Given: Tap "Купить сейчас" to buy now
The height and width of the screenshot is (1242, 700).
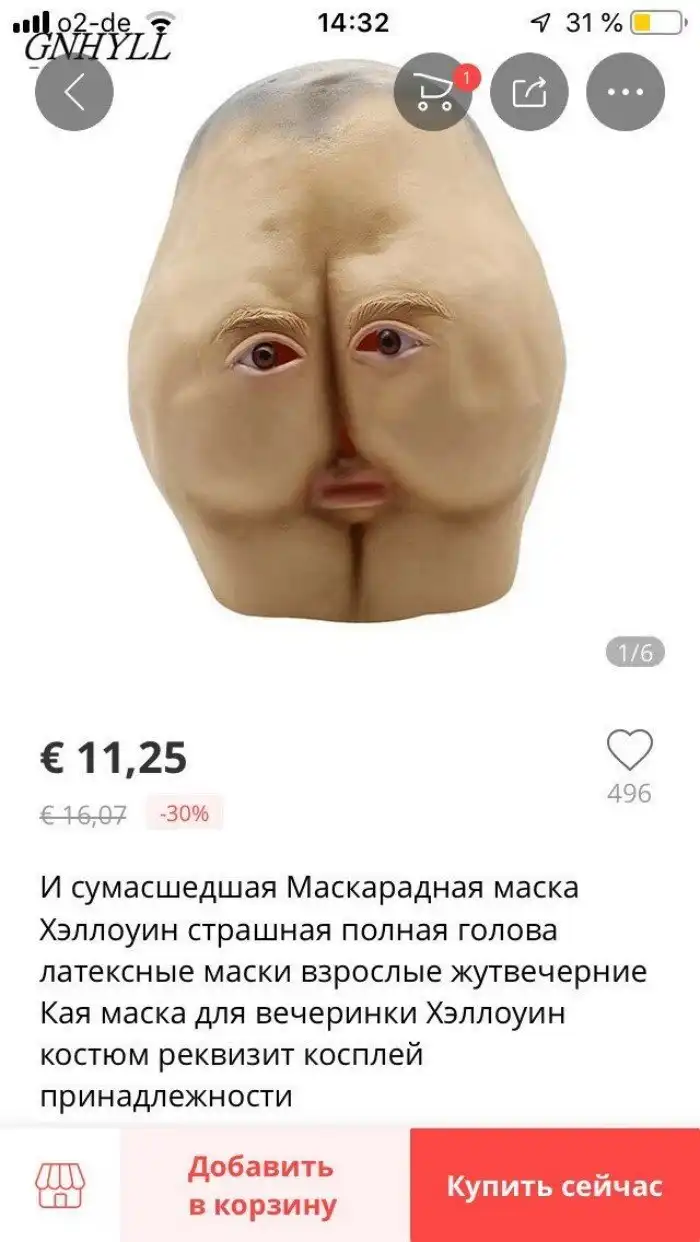Looking at the screenshot, I should pyautogui.click(x=555, y=1186).
